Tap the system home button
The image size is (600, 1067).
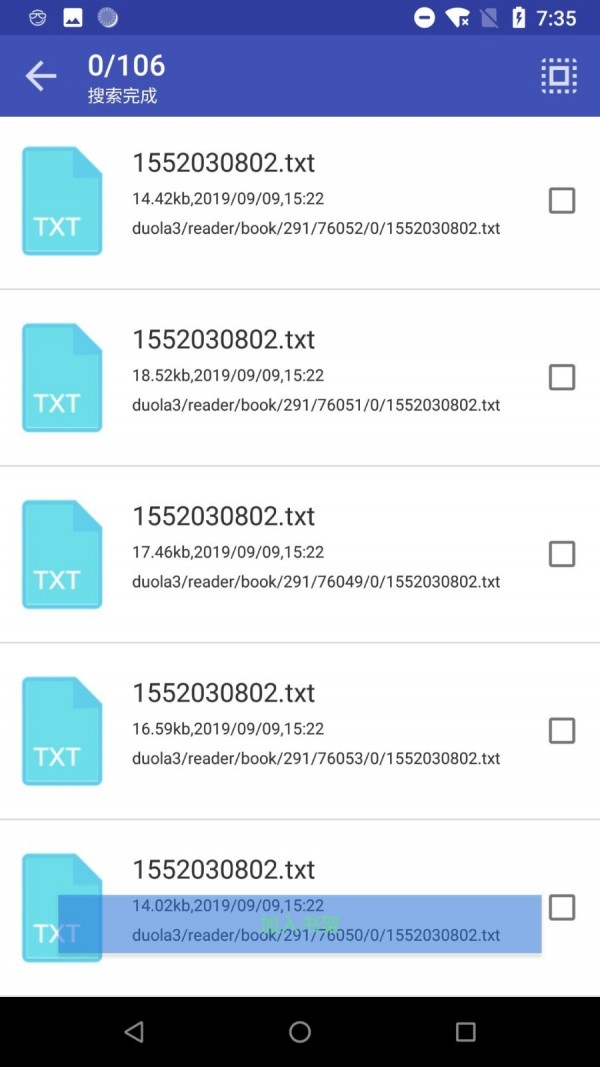click(300, 1032)
